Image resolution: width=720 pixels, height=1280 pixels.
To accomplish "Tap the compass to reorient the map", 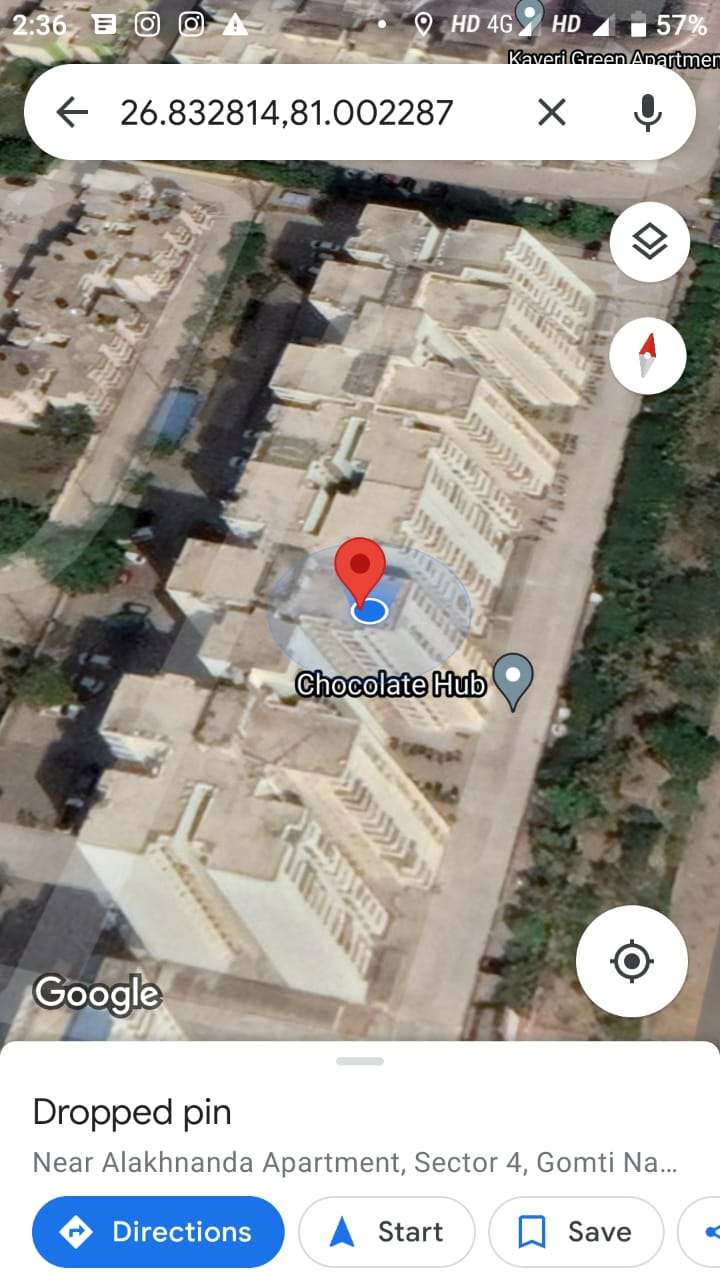I will tap(648, 357).
